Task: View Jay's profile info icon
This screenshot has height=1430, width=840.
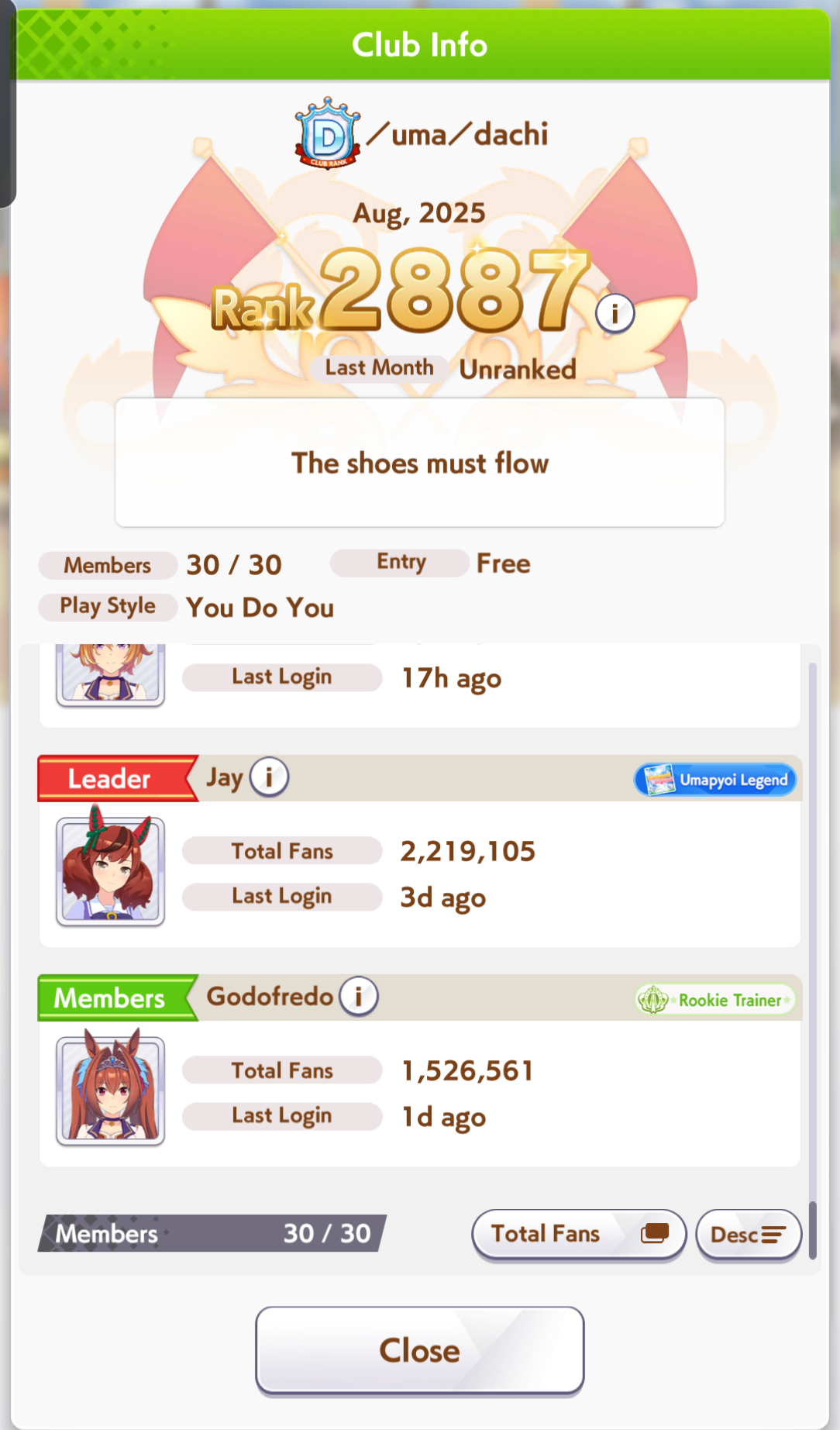Action: coord(269,777)
